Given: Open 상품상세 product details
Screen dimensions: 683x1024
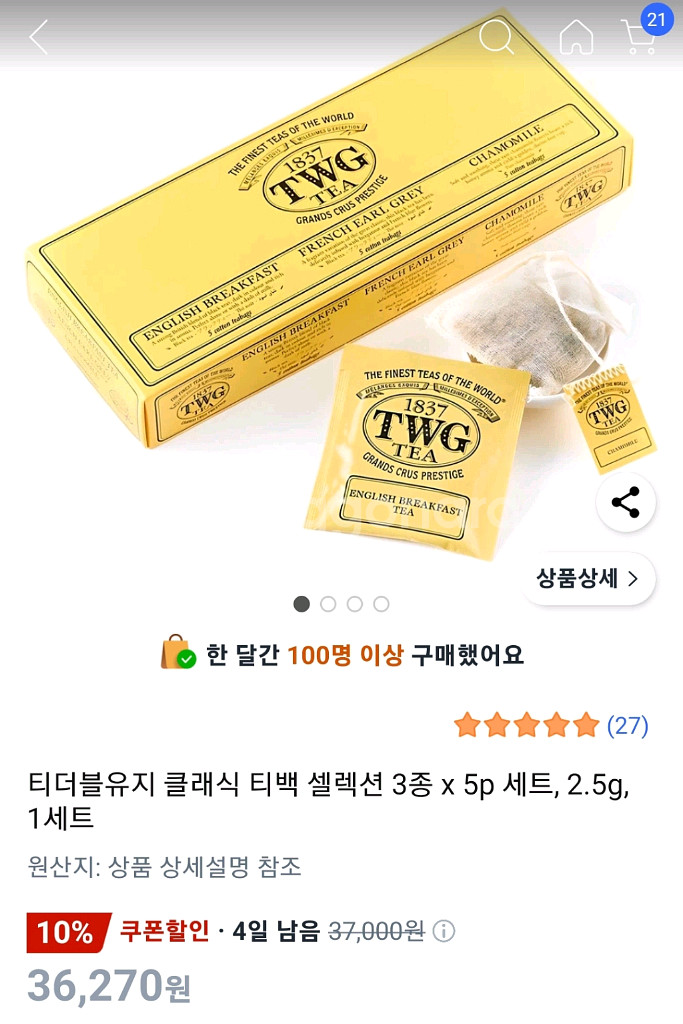Looking at the screenshot, I should coord(588,579).
